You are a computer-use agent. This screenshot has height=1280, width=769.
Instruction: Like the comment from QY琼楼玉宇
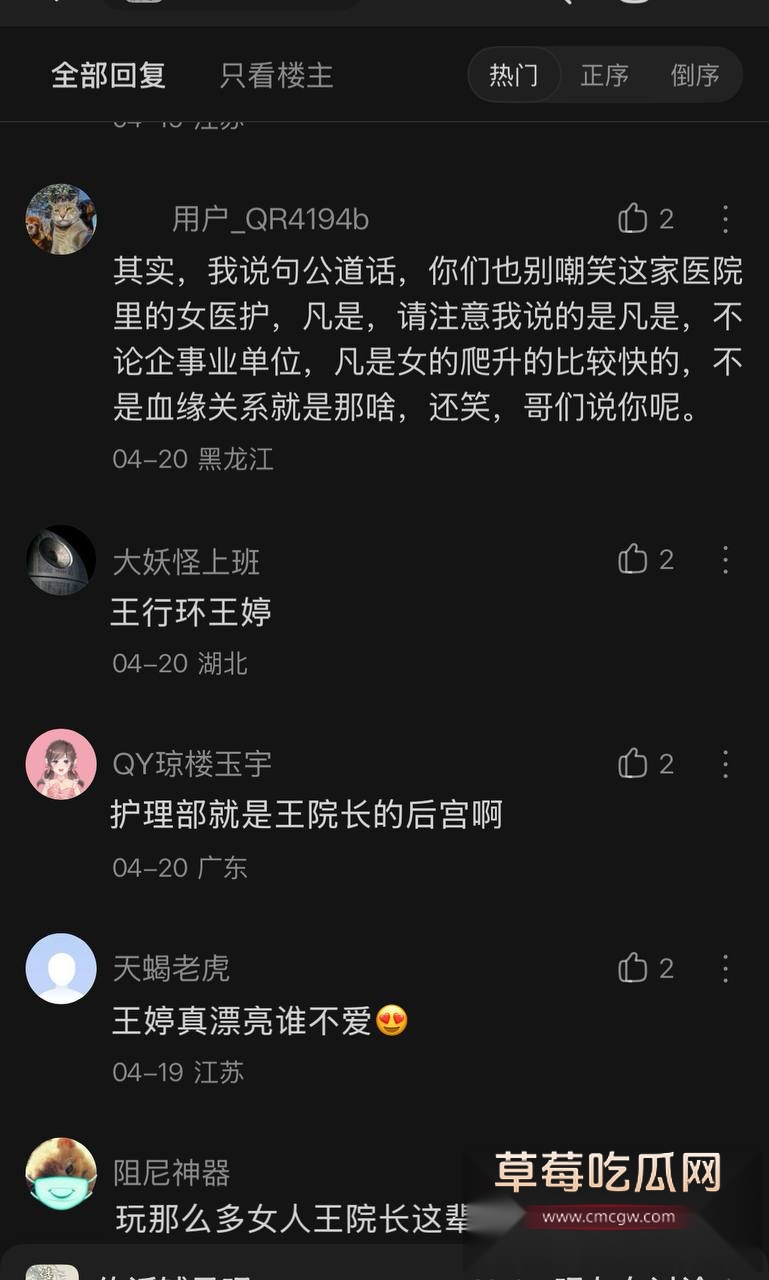pos(646,764)
